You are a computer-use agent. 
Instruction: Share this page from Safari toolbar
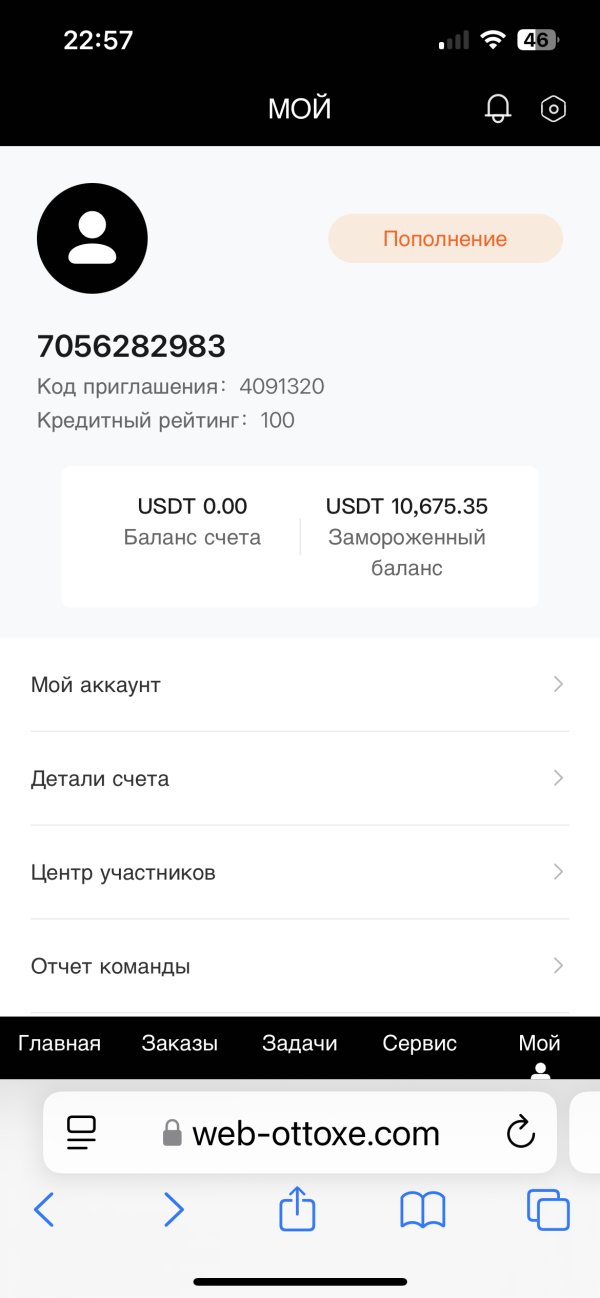click(297, 1208)
